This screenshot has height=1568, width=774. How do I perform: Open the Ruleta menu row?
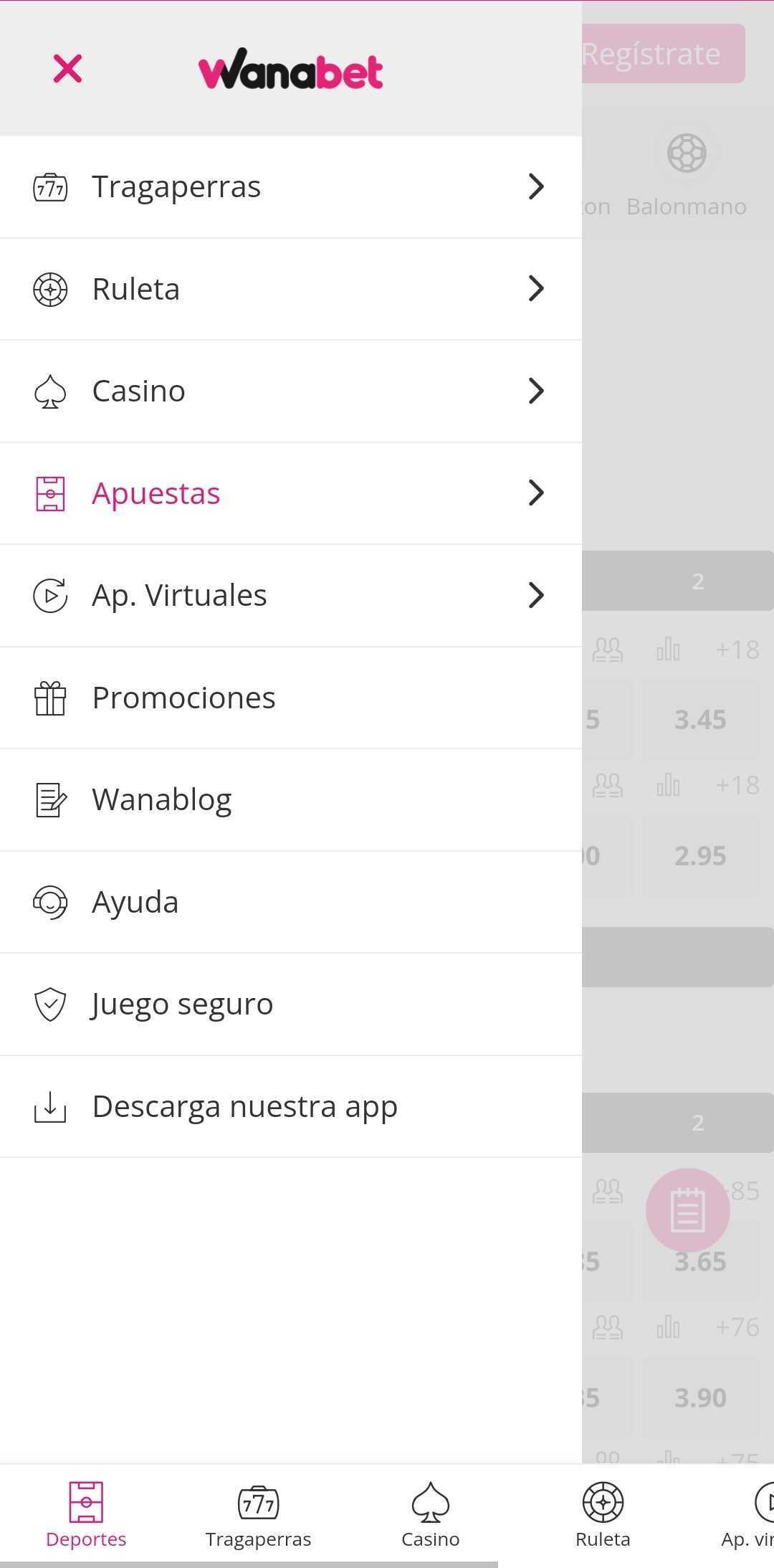tap(290, 290)
